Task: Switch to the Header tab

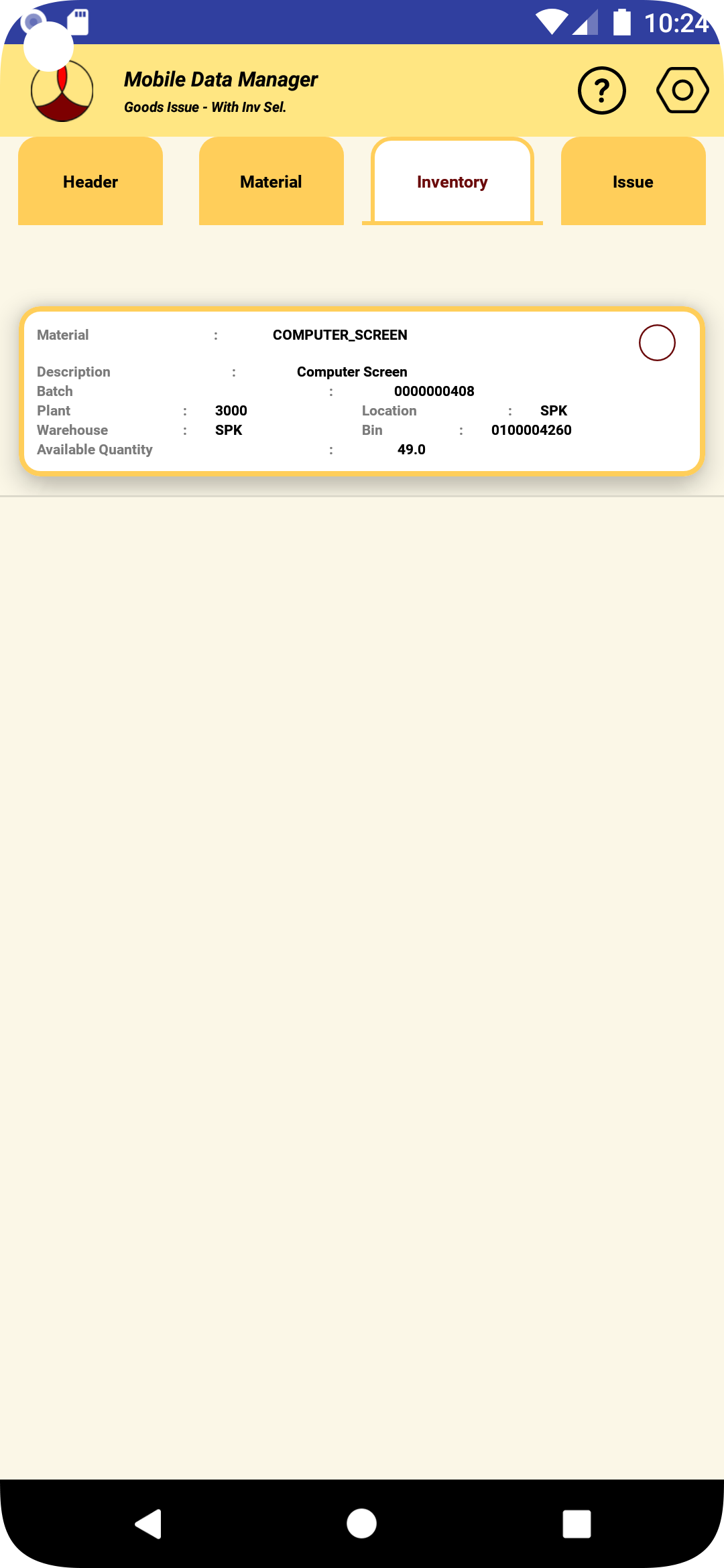Action: pos(90,182)
